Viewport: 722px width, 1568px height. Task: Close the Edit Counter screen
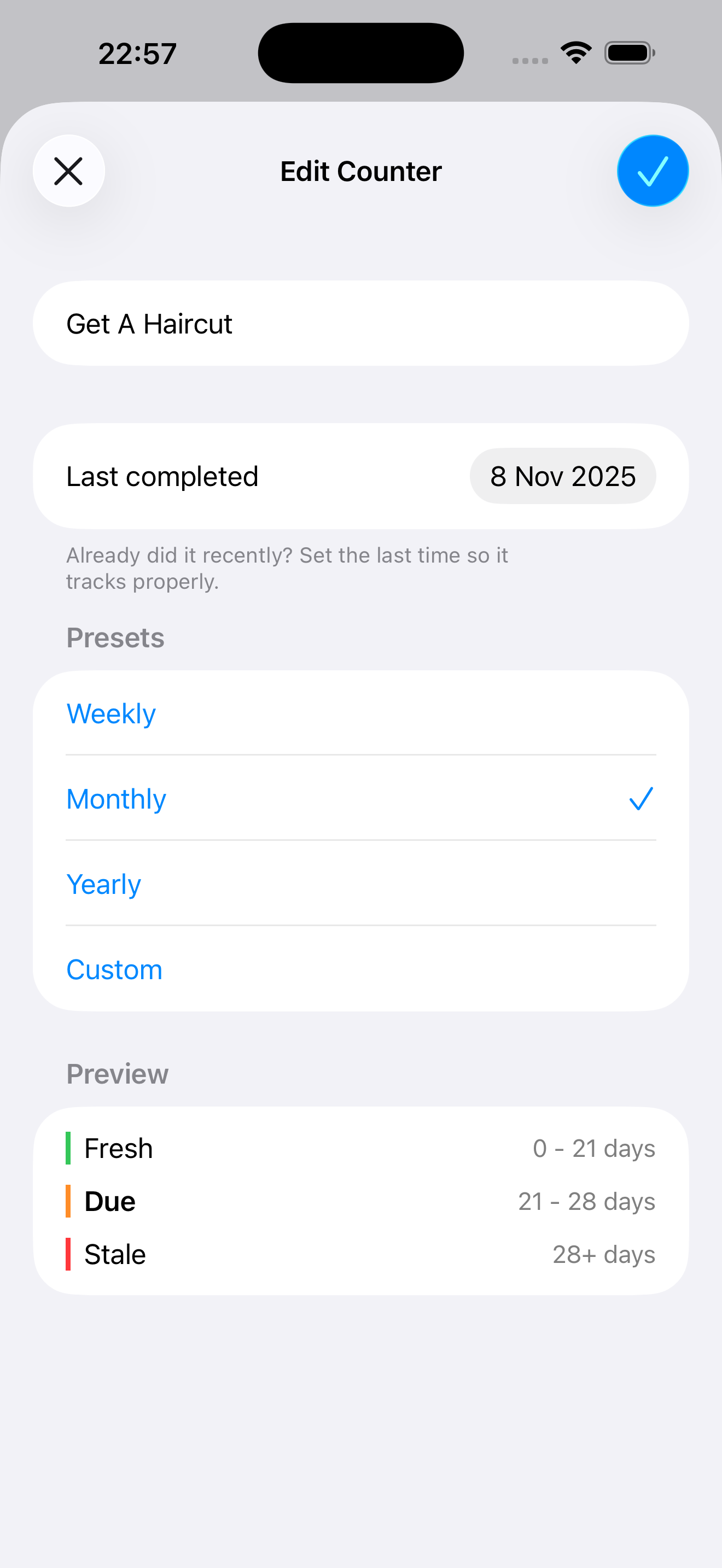pos(69,171)
